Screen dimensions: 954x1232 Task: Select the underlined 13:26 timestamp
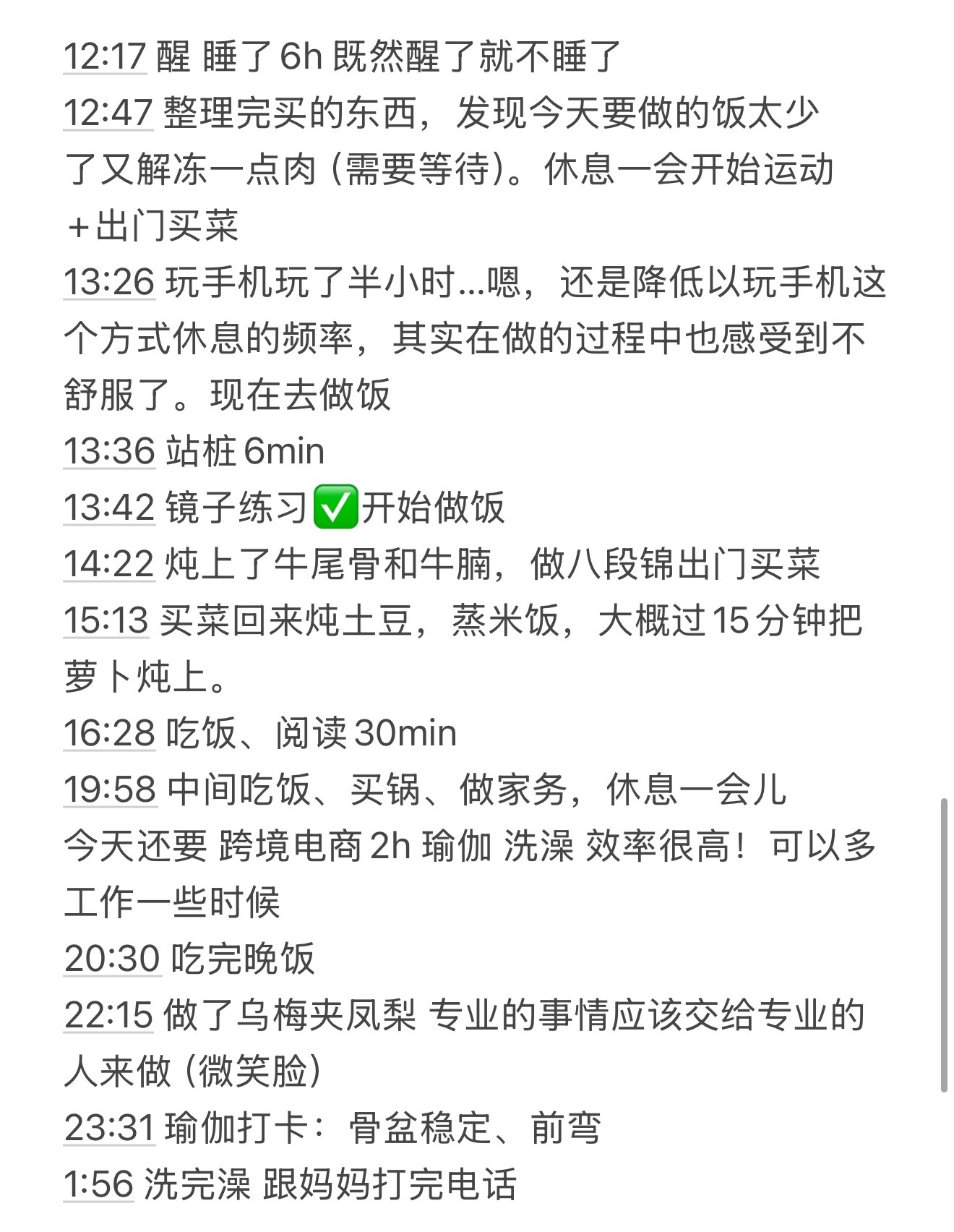click(x=109, y=282)
